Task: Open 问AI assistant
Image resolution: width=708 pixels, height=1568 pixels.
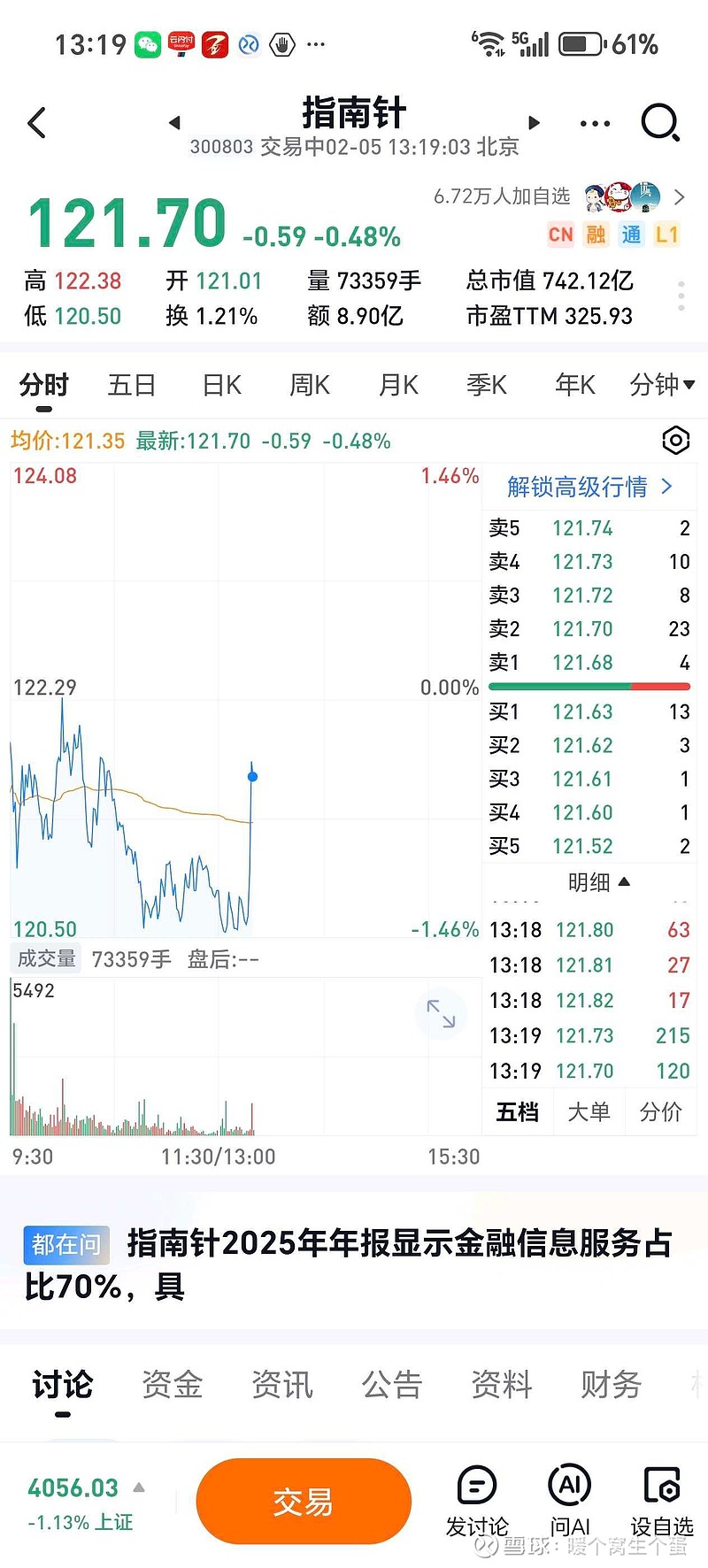Action: (570, 1502)
